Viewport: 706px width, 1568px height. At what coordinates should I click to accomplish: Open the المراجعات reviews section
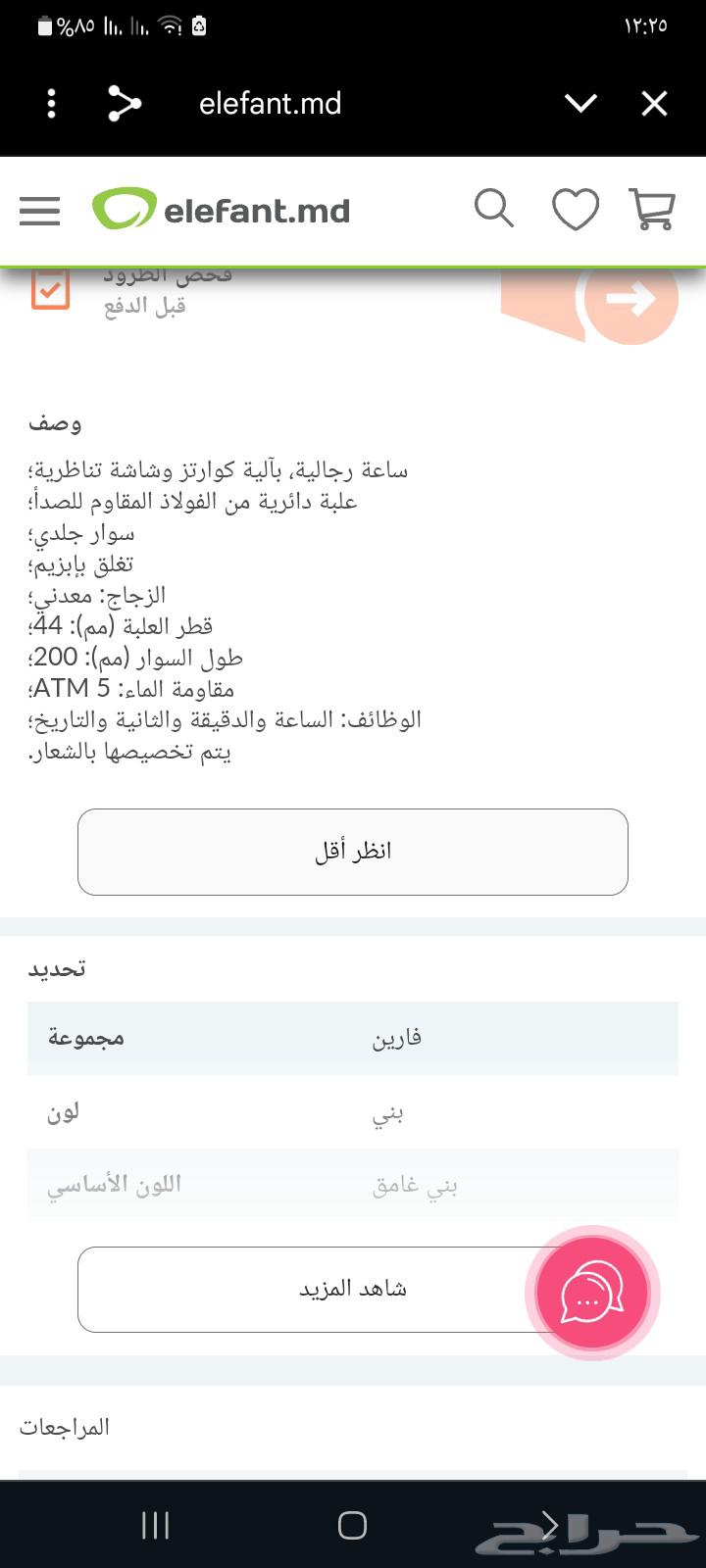pyautogui.click(x=64, y=1428)
